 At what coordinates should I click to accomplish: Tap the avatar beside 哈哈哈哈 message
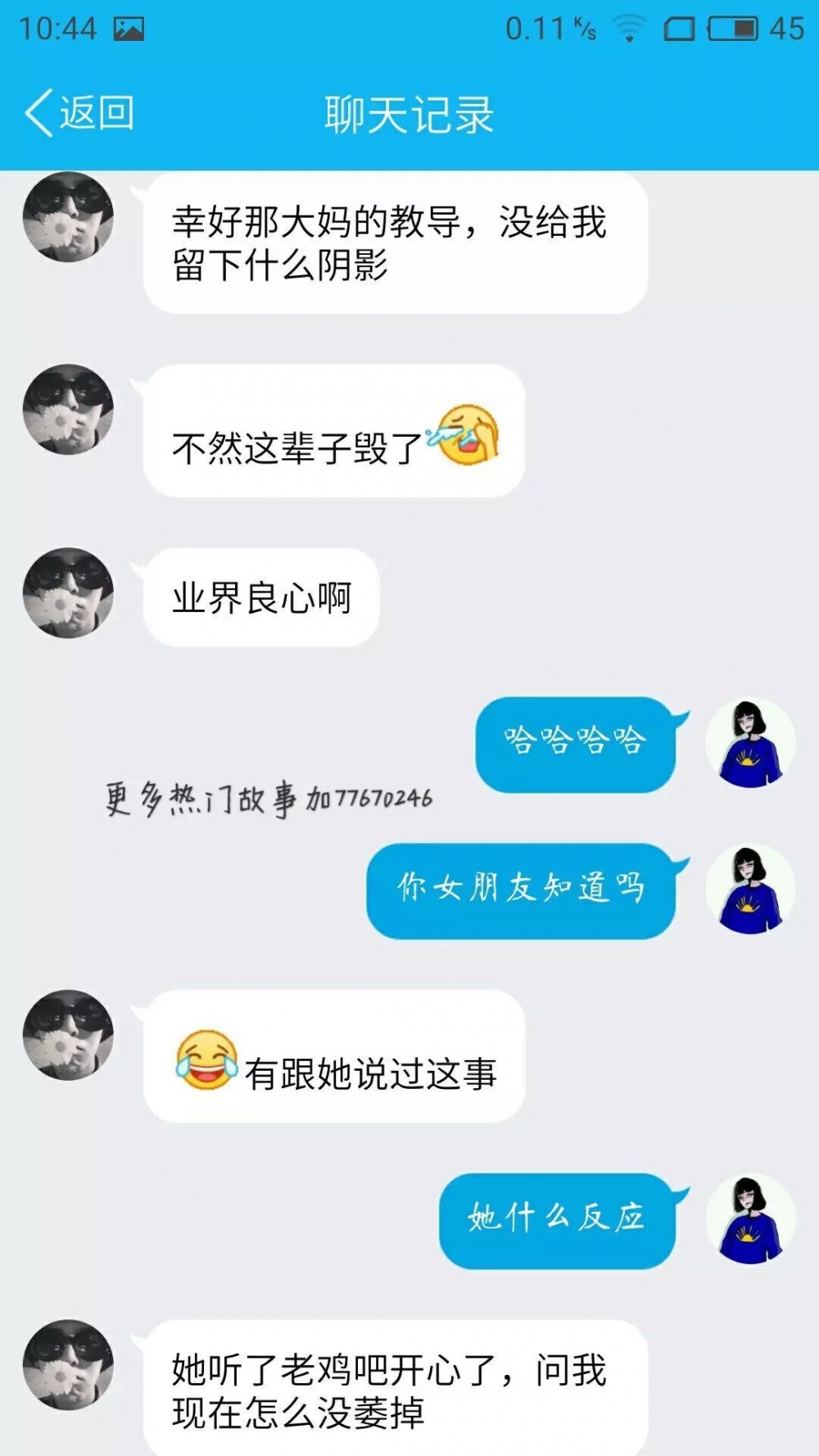click(x=750, y=743)
